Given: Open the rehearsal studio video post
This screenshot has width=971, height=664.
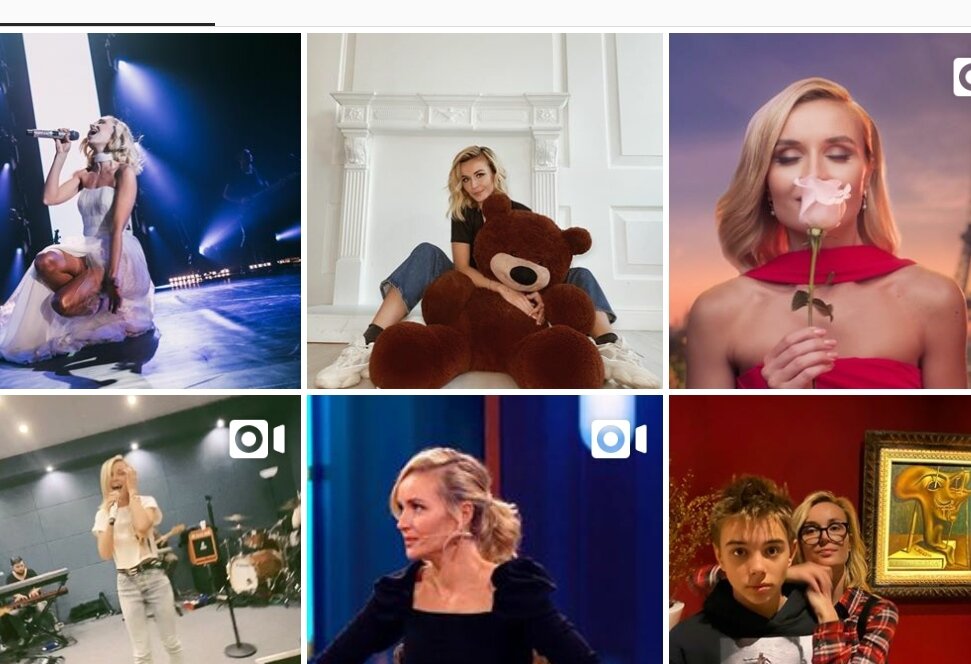Looking at the screenshot, I should point(150,530).
